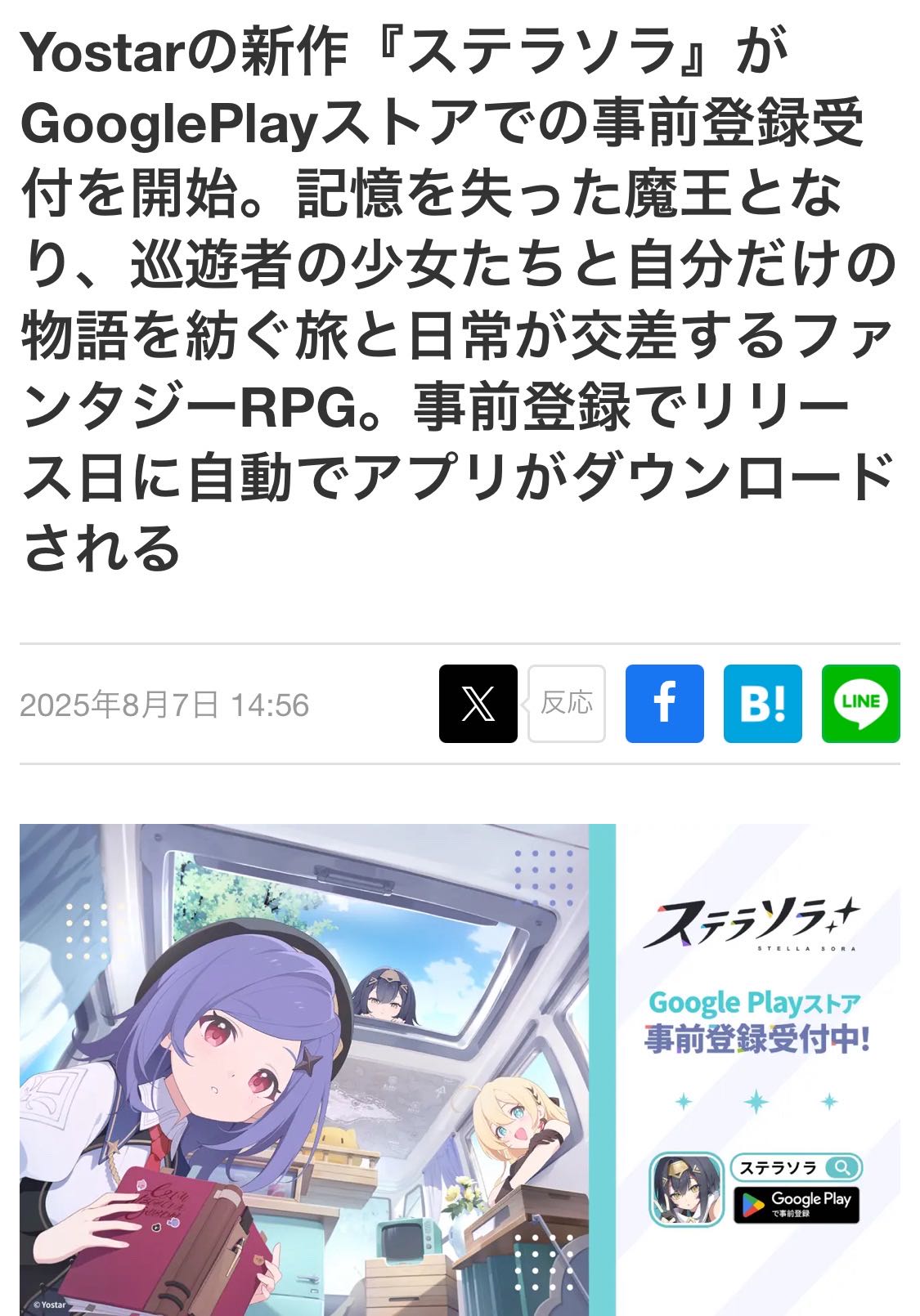Share this article on X
The image size is (920, 1316).
point(478,704)
